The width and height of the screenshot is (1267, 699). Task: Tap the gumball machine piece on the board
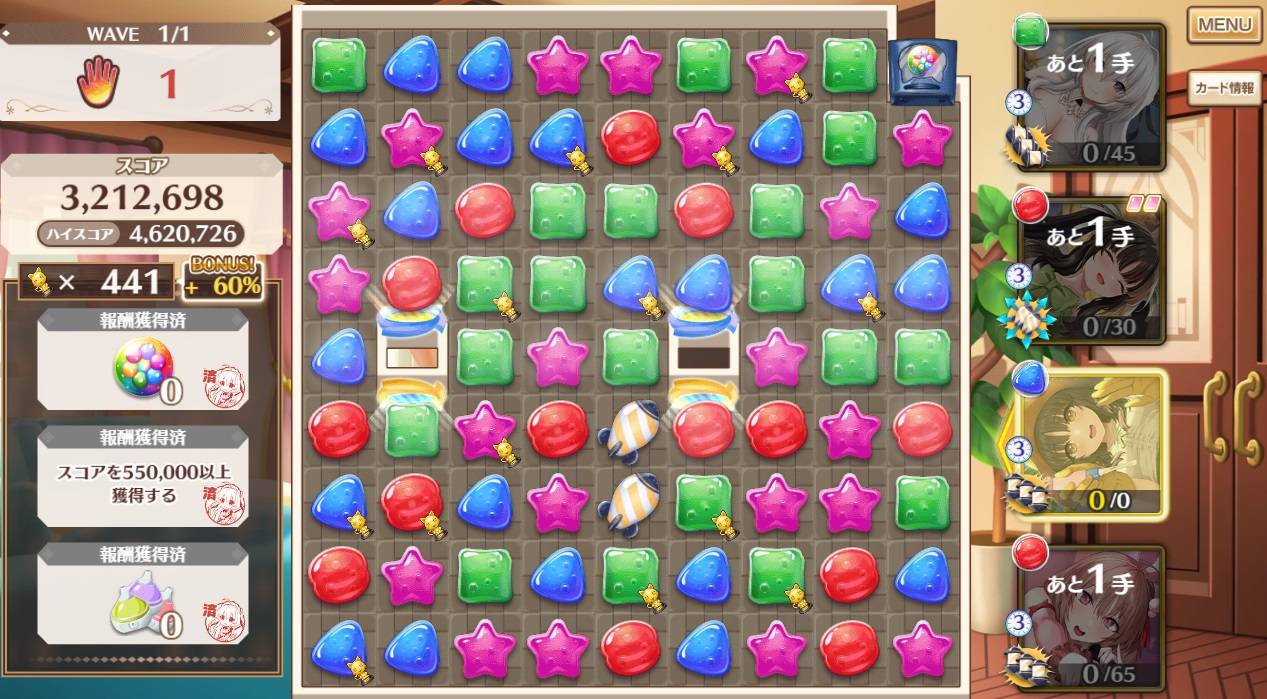[922, 66]
